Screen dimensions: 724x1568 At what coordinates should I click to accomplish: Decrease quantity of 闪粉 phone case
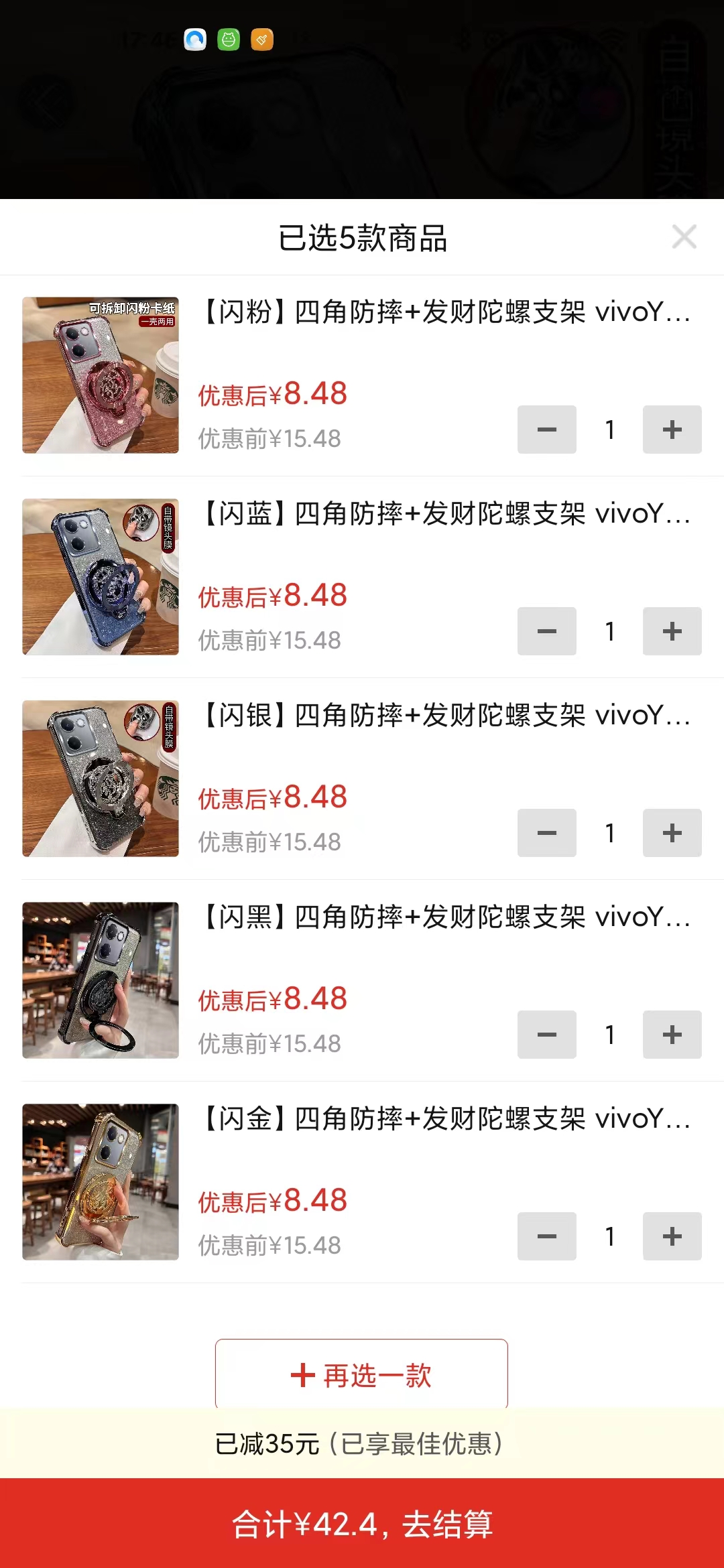tap(546, 430)
